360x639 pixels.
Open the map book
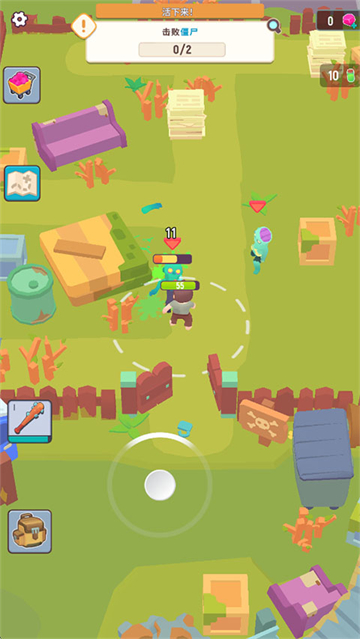pyautogui.click(x=22, y=183)
